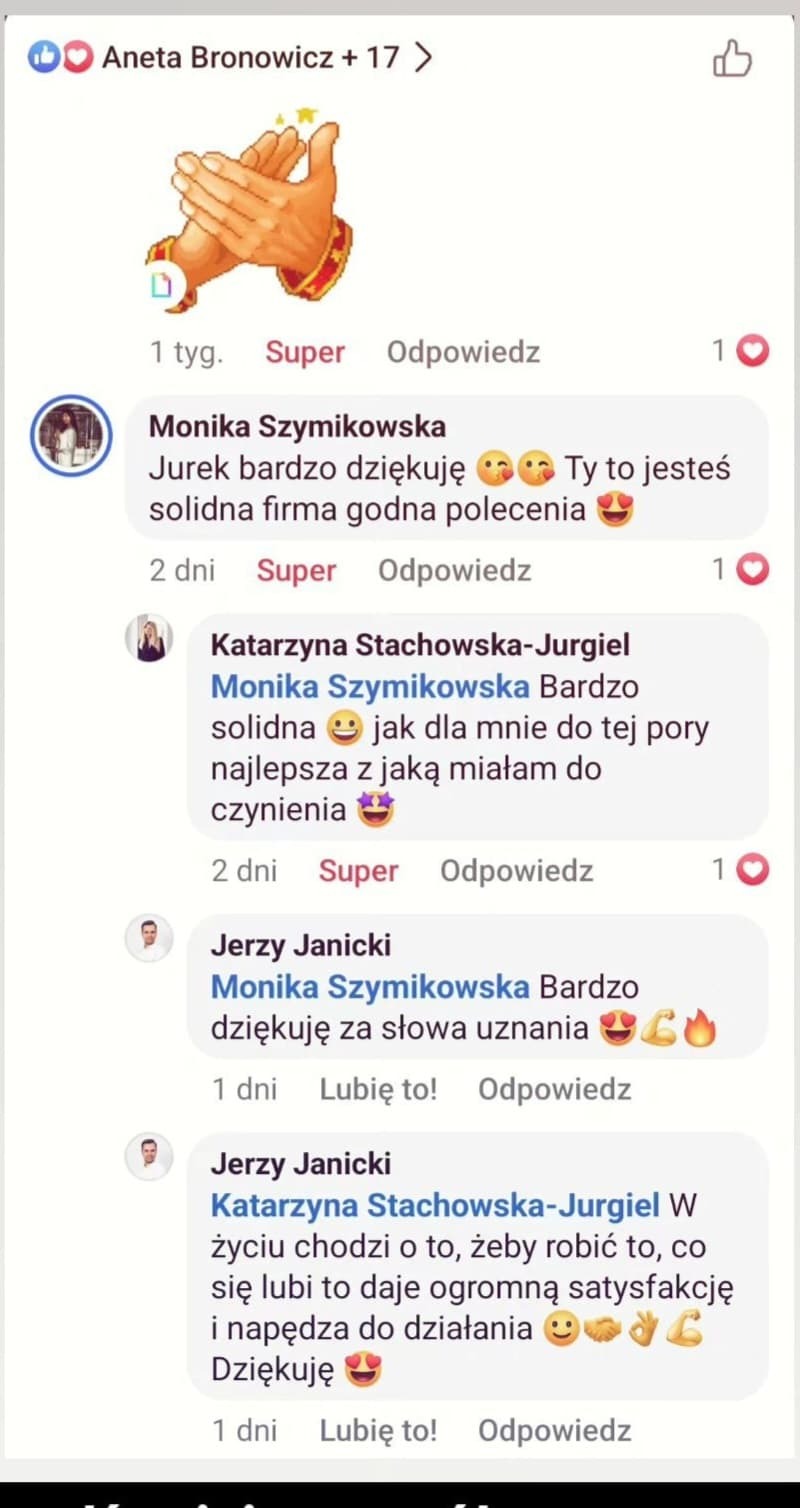Toggle Super under Katarzyna Stachowska-Jurgiel's comment

click(358, 870)
